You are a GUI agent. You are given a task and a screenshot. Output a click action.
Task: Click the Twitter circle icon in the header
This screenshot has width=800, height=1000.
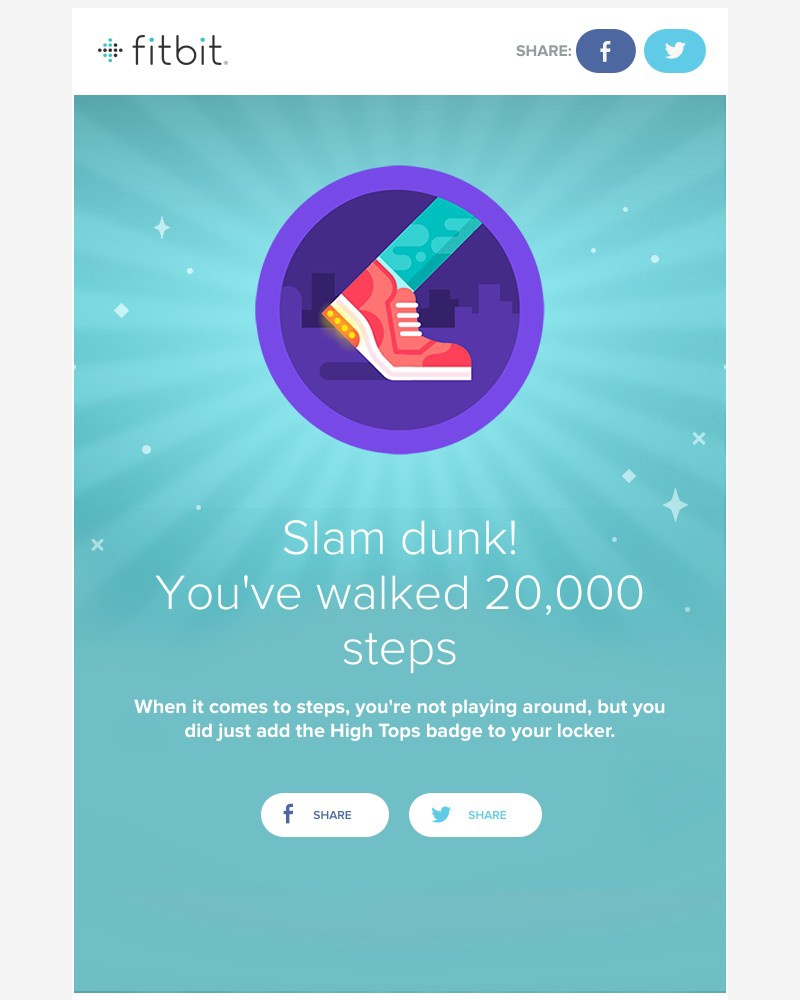coord(674,51)
